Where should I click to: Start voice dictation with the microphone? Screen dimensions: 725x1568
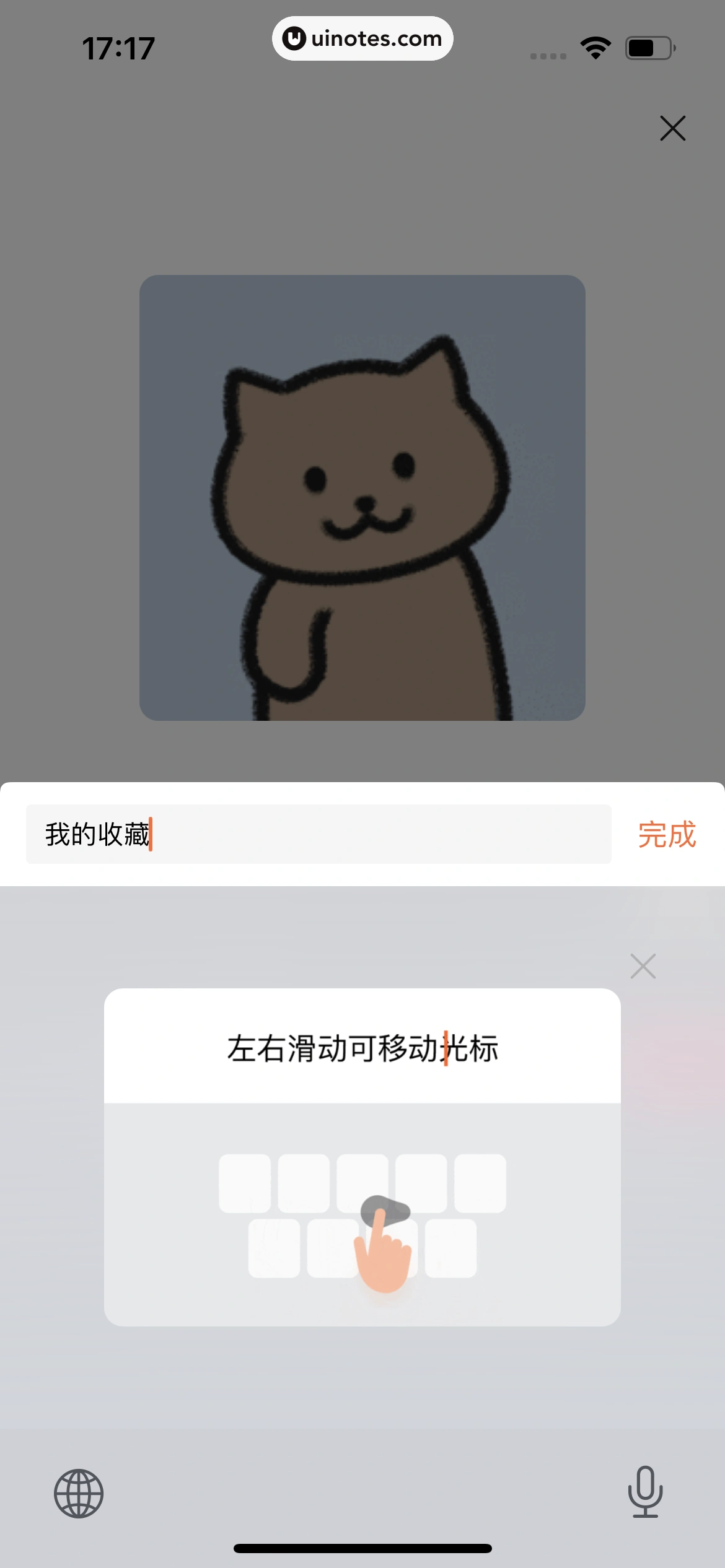pos(645,1492)
